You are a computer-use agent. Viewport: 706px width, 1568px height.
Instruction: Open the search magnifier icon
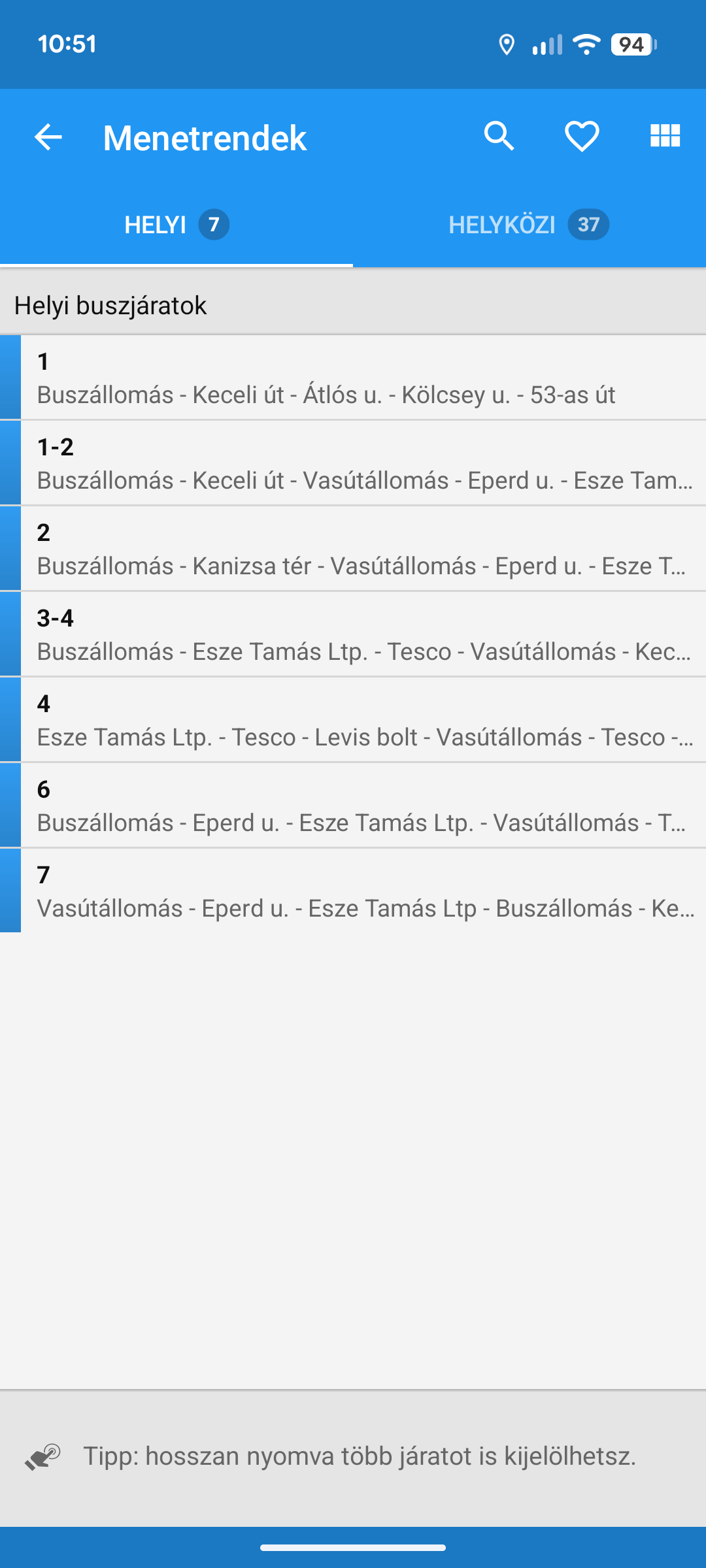(499, 136)
